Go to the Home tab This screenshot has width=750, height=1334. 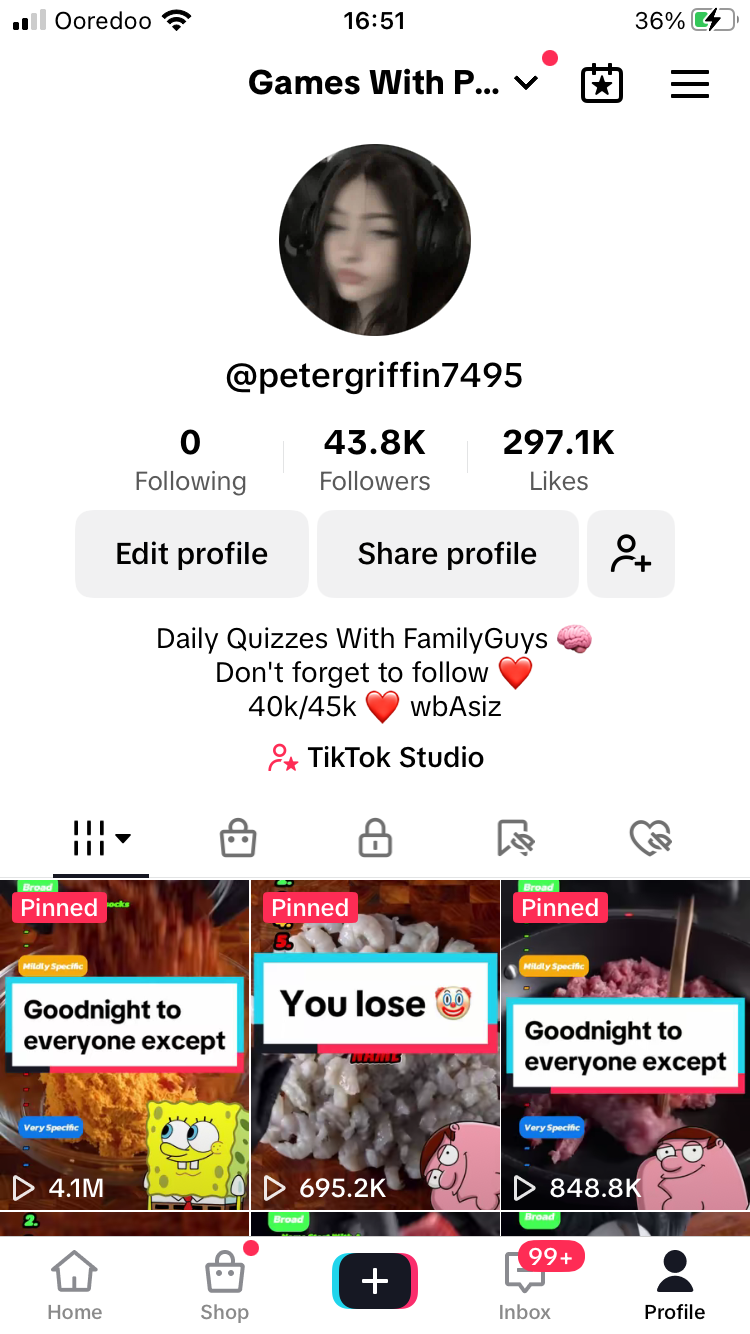(x=75, y=1287)
